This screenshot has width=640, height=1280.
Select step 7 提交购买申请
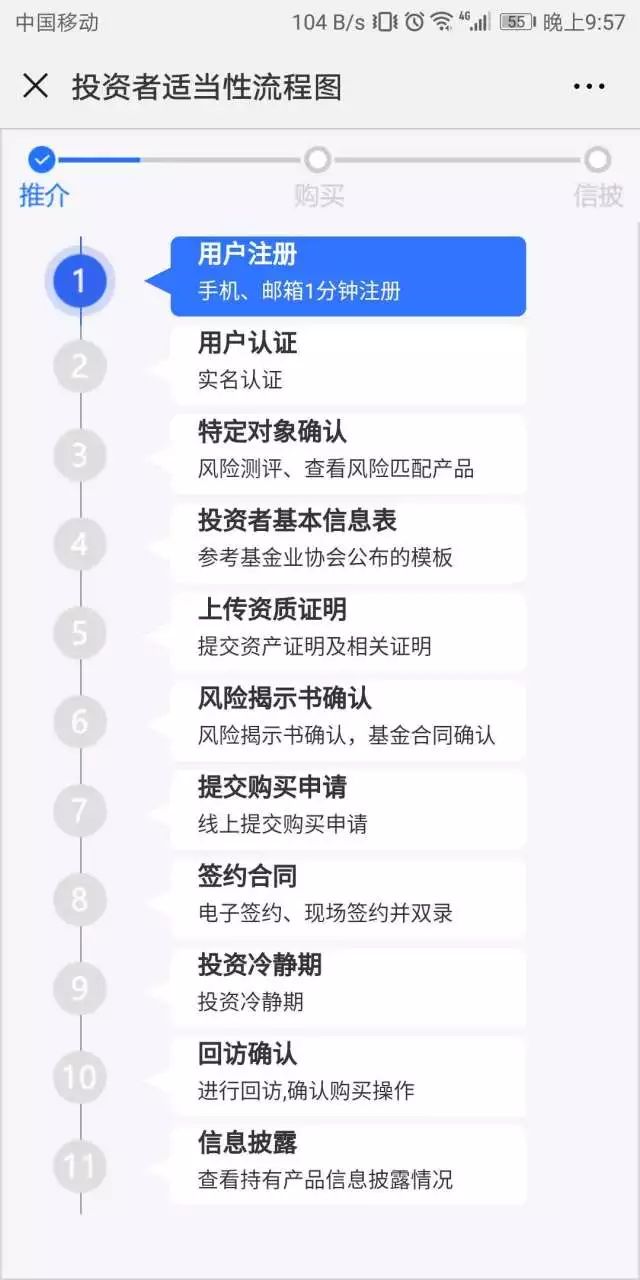[347, 809]
